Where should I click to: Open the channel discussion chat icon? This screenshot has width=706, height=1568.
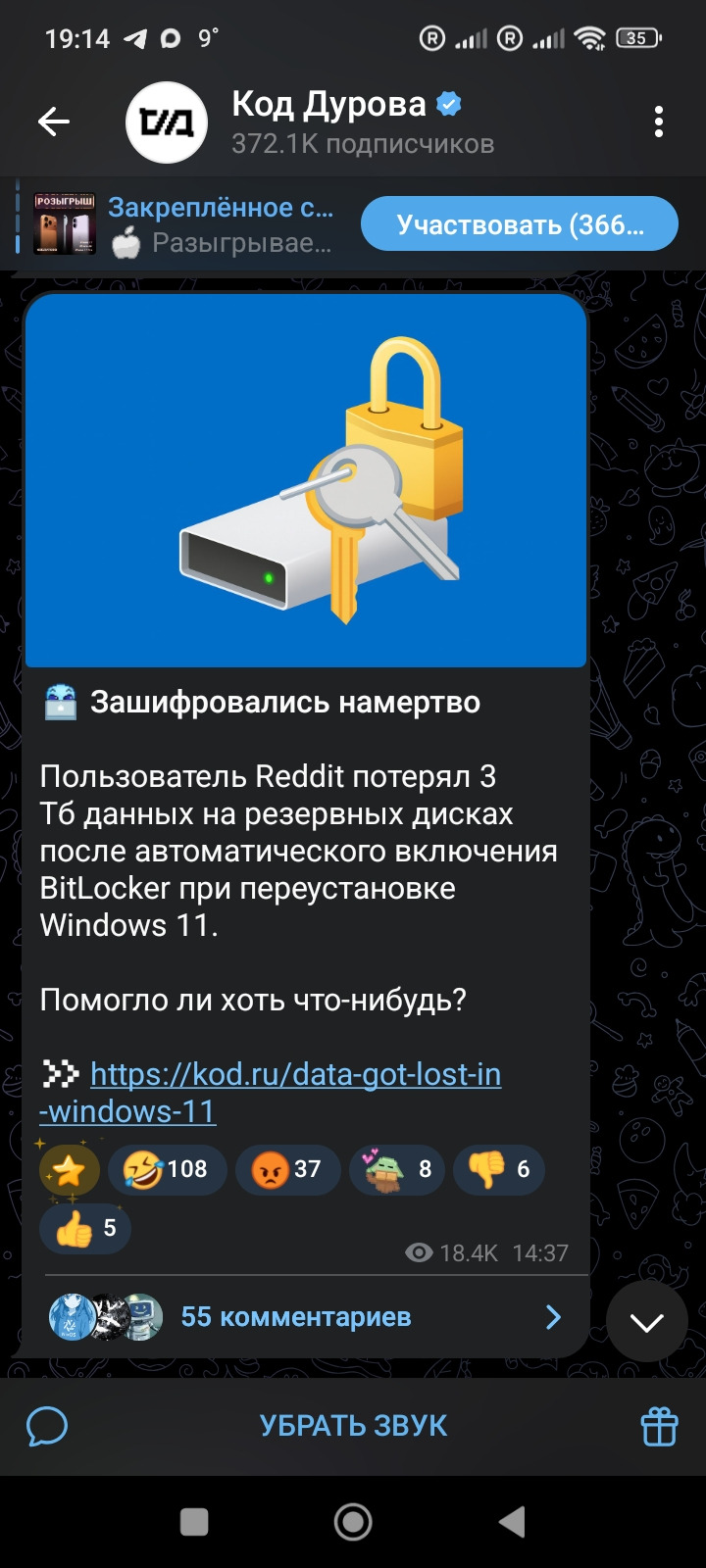[x=47, y=1426]
